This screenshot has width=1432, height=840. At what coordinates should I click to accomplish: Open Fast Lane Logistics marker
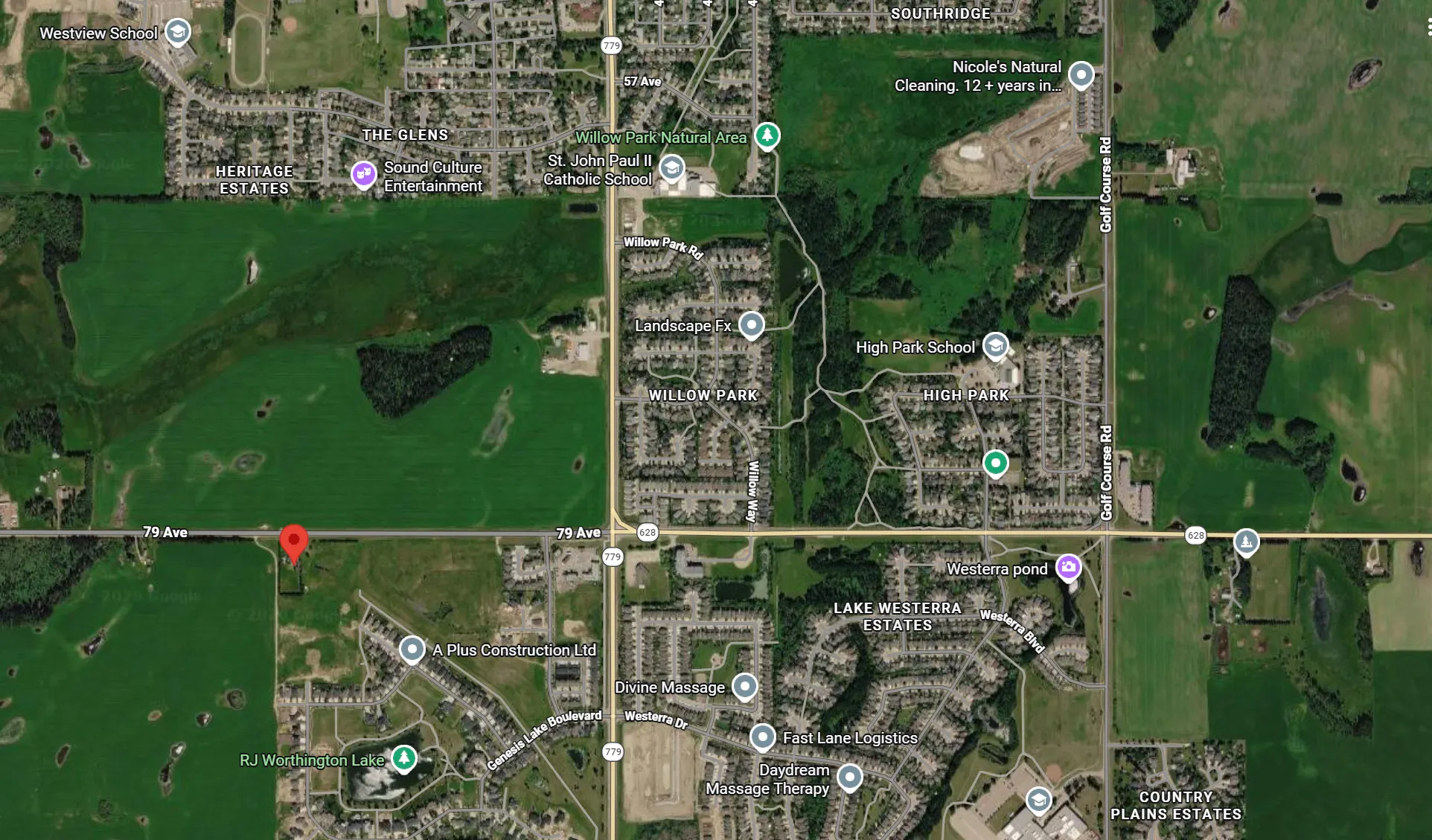(x=763, y=737)
